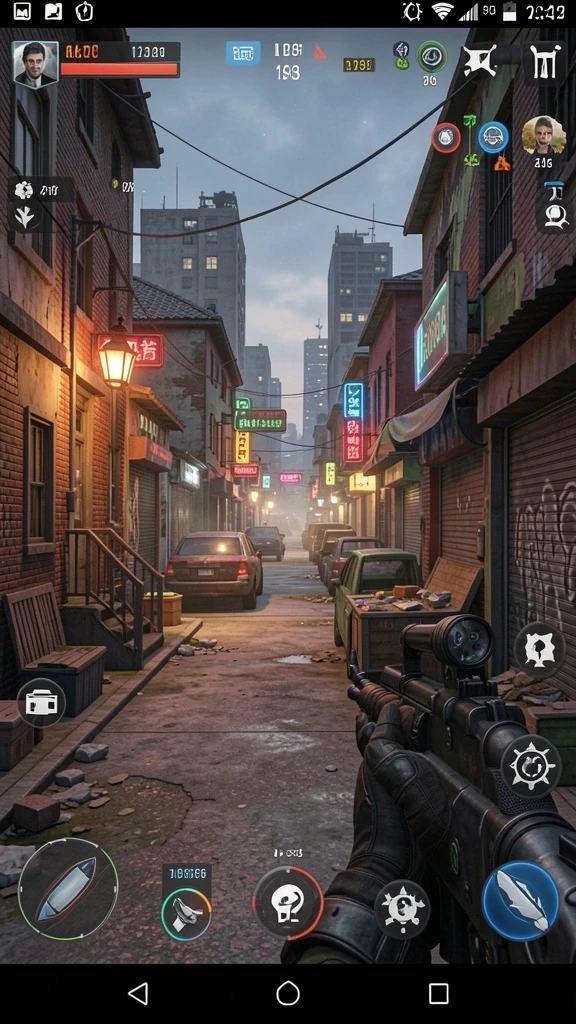Image resolution: width=576 pixels, height=1024 pixels.
Task: Go back with the system back button
Action: click(x=137, y=993)
